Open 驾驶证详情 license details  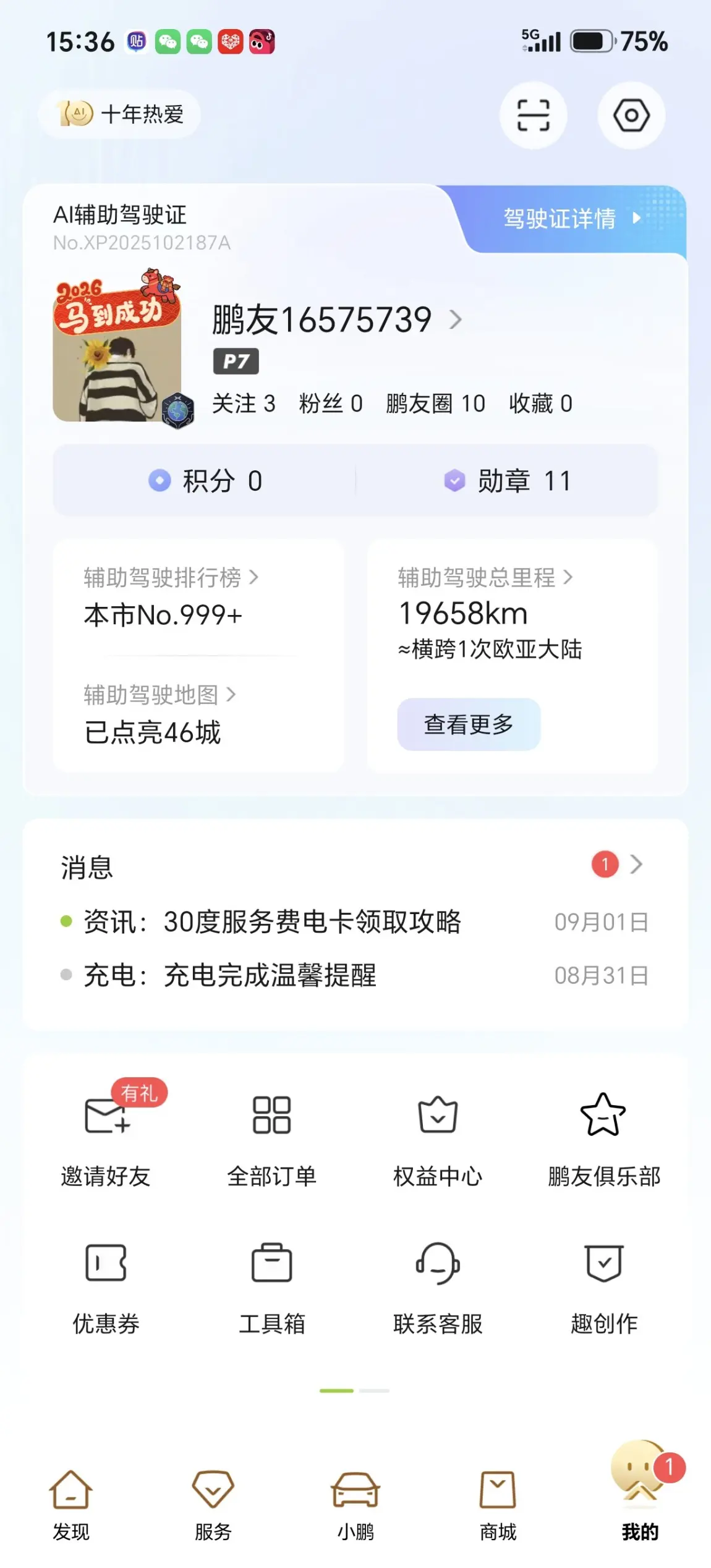572,219
